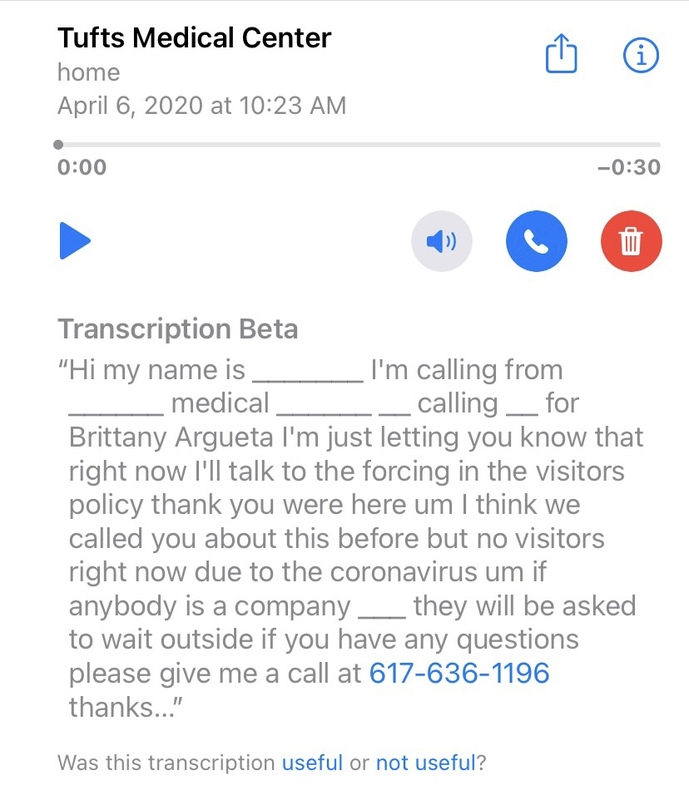Mark the transcription as useful
Viewport: 689px width, 800px height.
coord(312,763)
